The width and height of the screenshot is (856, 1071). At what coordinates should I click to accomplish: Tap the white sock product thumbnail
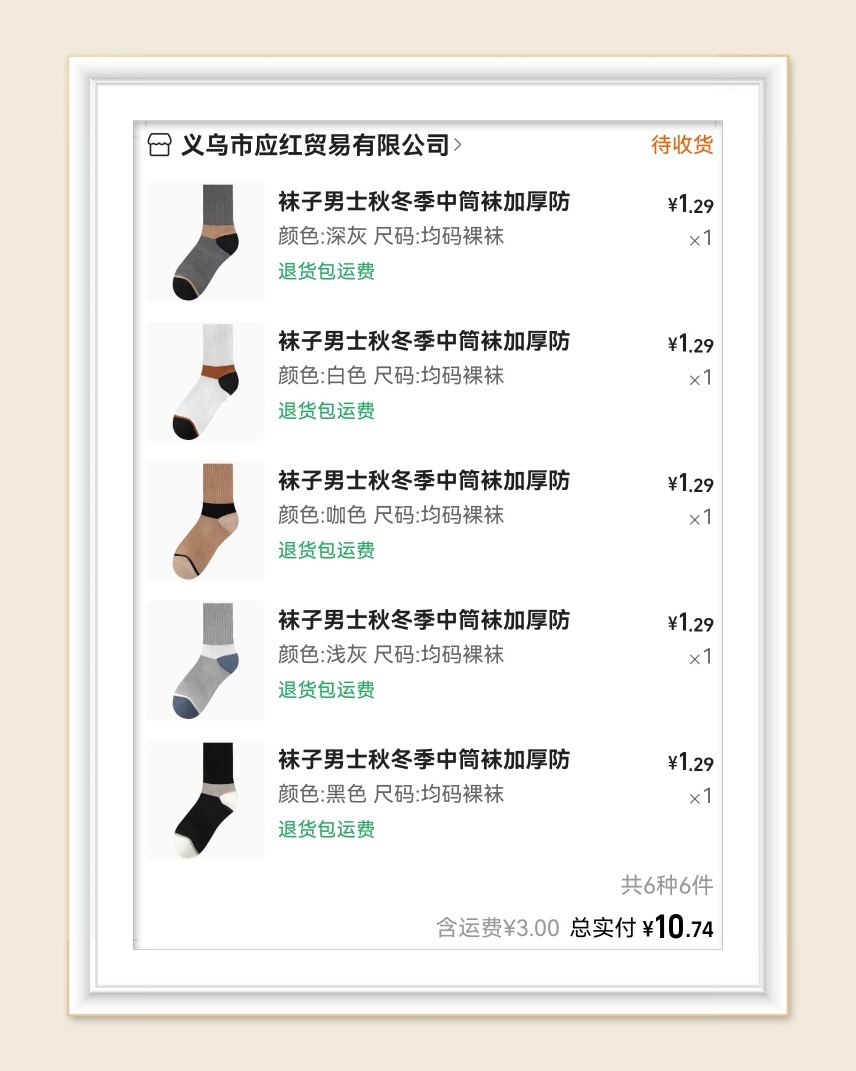click(204, 380)
